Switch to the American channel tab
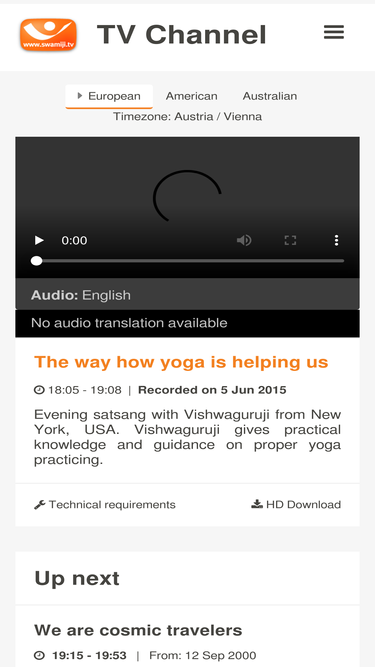Image resolution: width=375 pixels, height=667 pixels. pos(191,96)
